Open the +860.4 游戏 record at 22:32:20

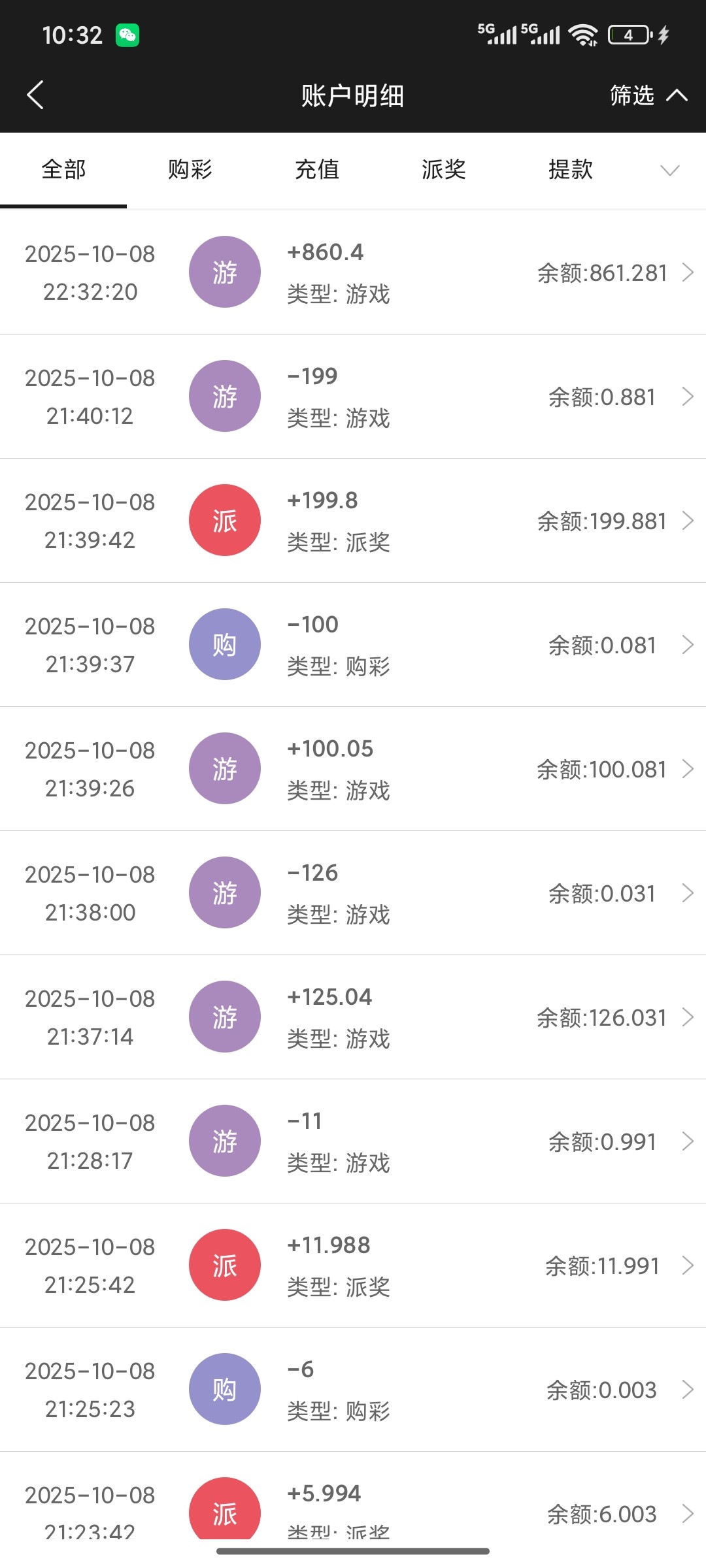click(x=353, y=272)
